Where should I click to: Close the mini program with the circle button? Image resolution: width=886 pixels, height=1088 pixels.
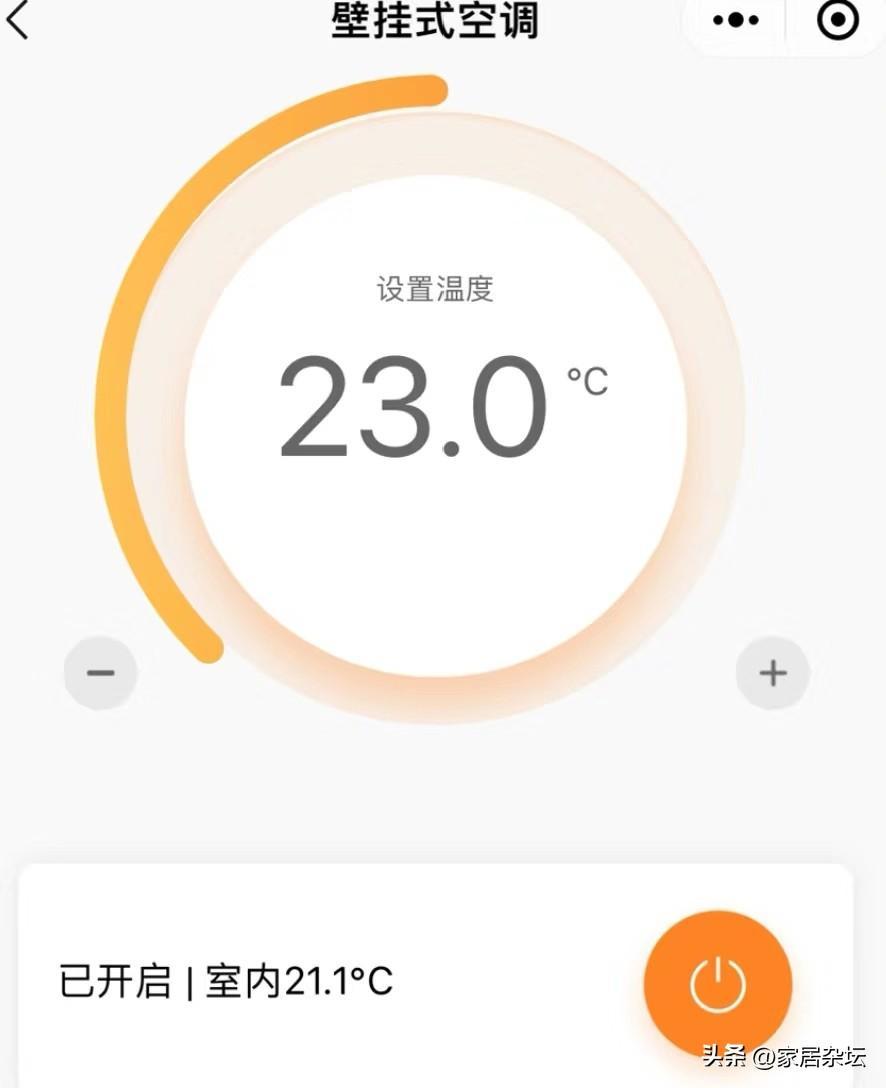point(836,20)
